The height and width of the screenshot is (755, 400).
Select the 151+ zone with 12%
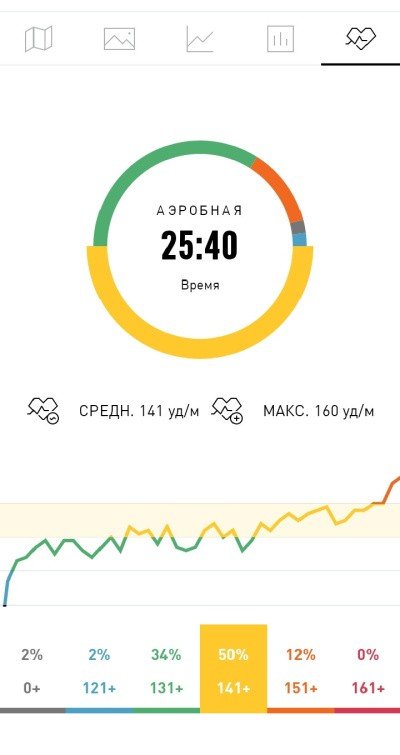tap(301, 671)
